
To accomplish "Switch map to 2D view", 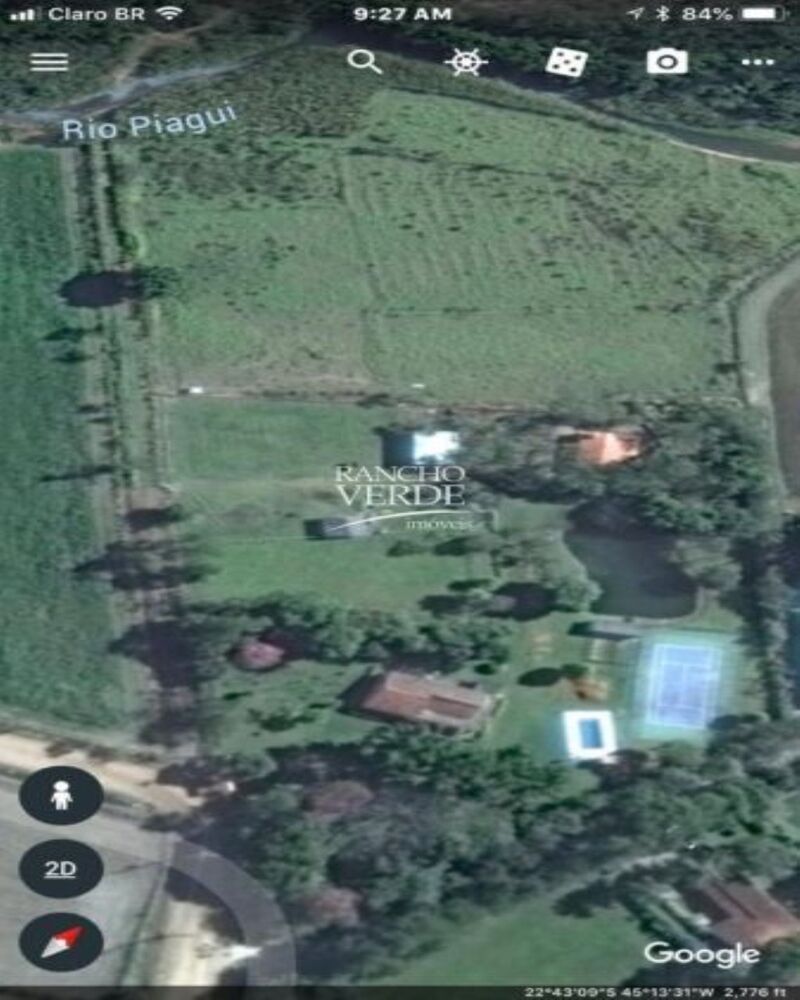I will pos(61,868).
